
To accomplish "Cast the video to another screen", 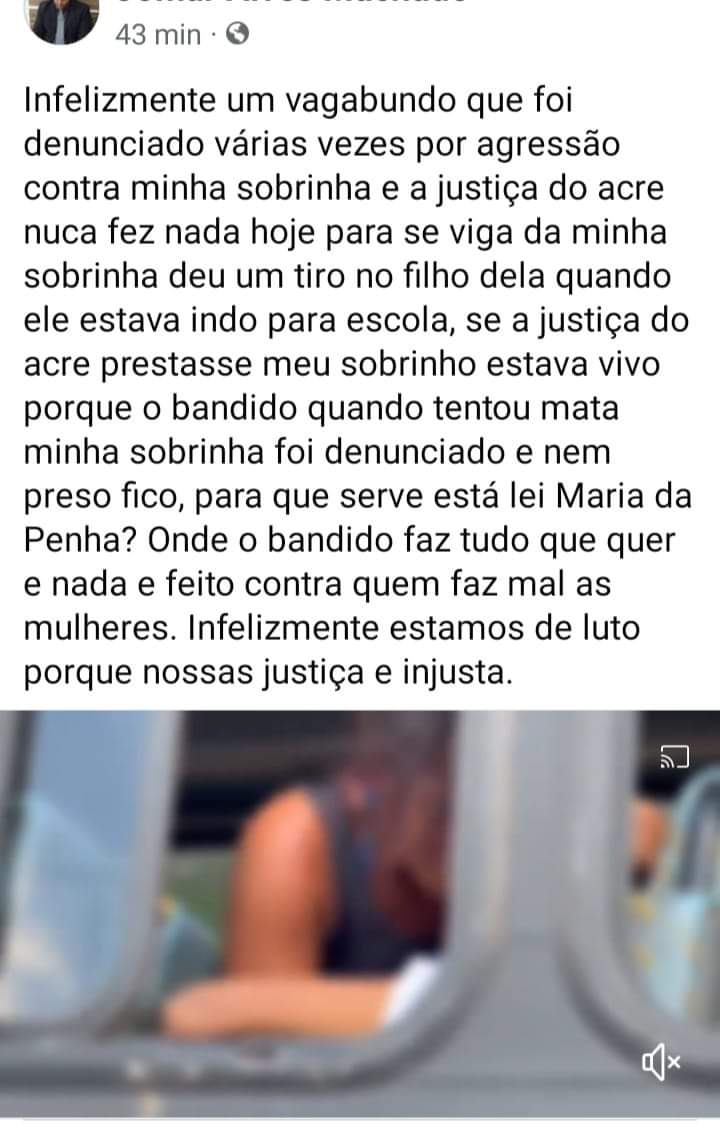I will (x=675, y=758).
